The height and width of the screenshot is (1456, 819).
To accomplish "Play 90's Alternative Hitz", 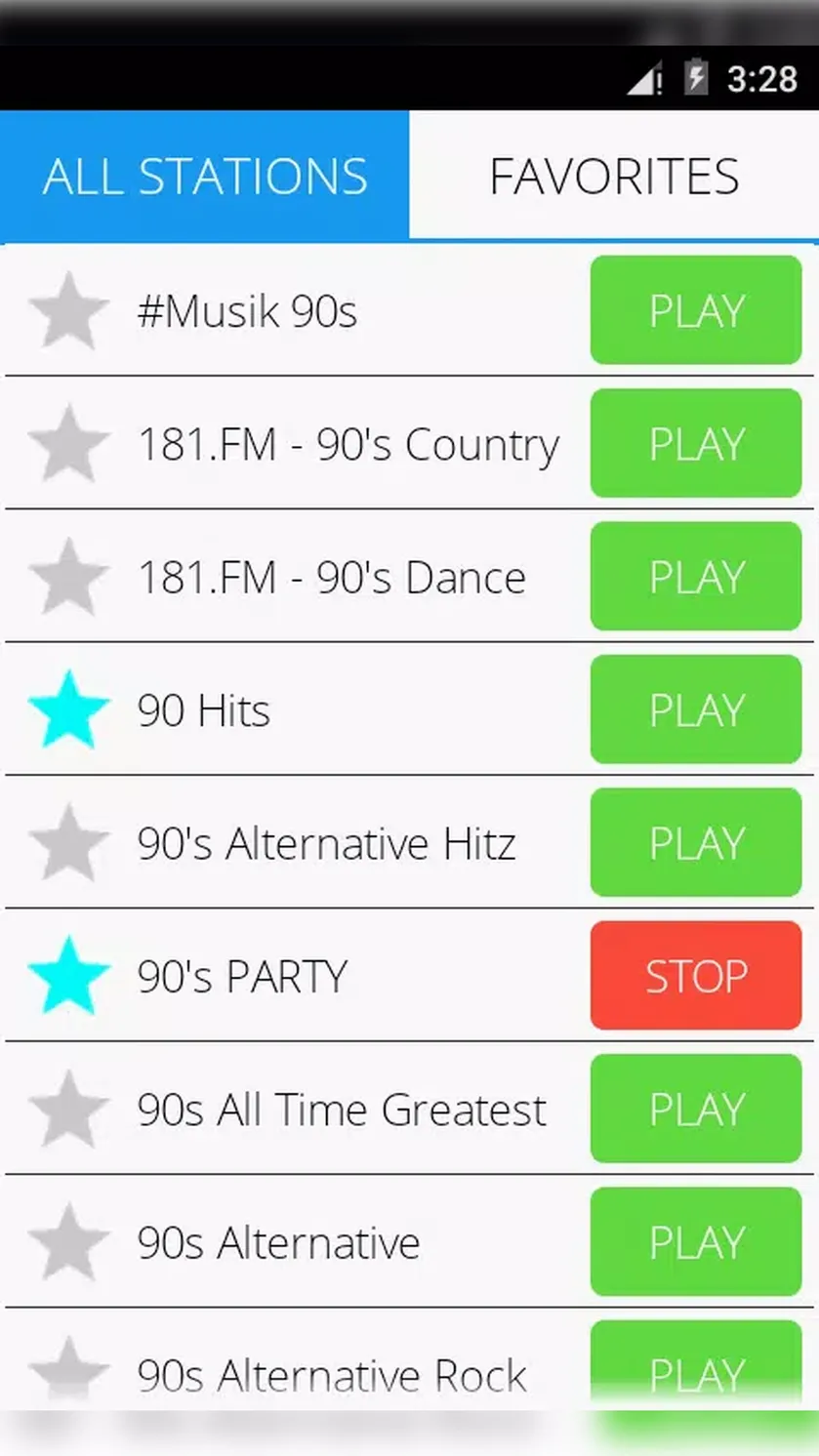I will click(696, 842).
